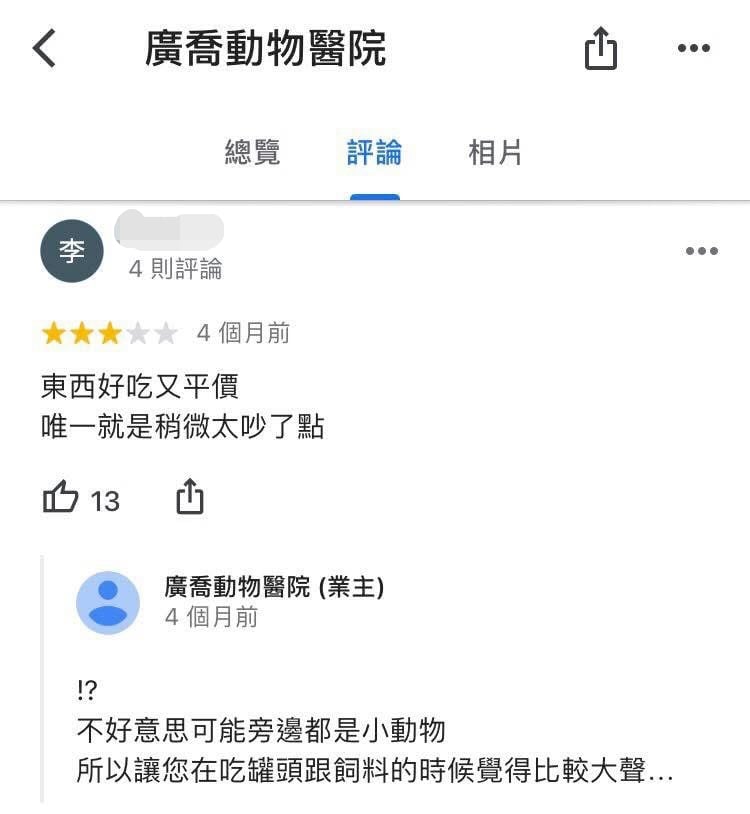Switch to the 相片 tab

(496, 150)
